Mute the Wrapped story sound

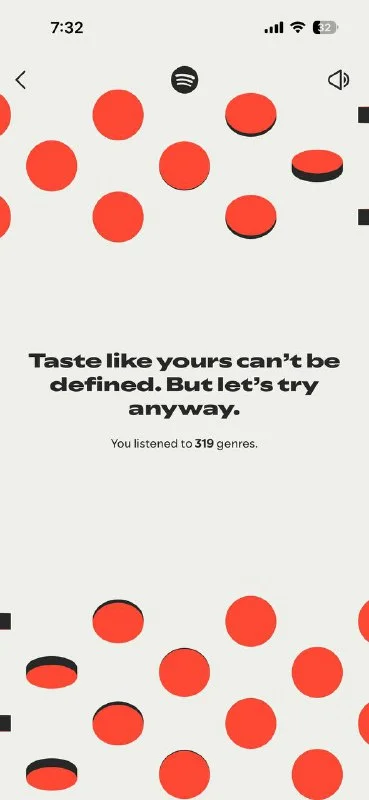pos(338,80)
